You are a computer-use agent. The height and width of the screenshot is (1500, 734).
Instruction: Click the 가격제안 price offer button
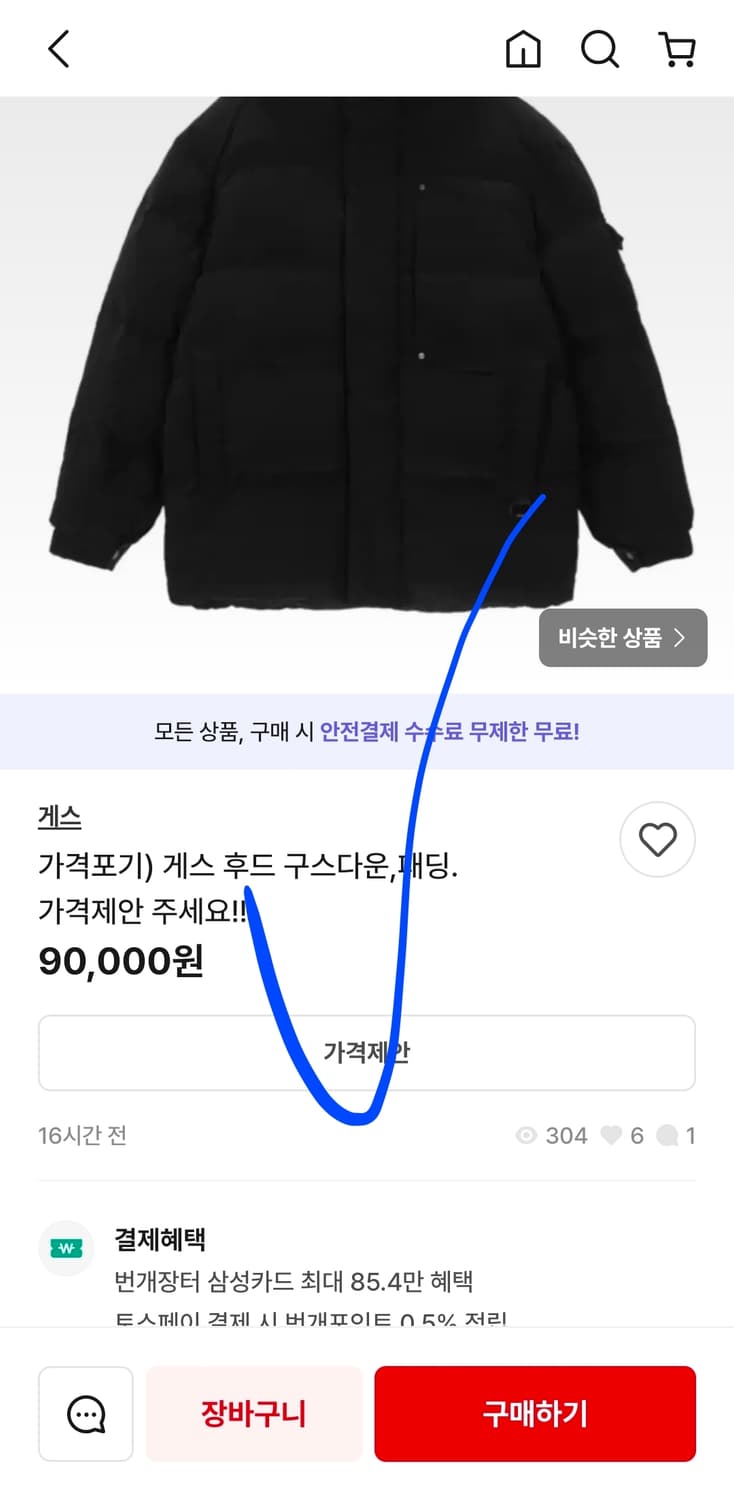click(366, 1052)
